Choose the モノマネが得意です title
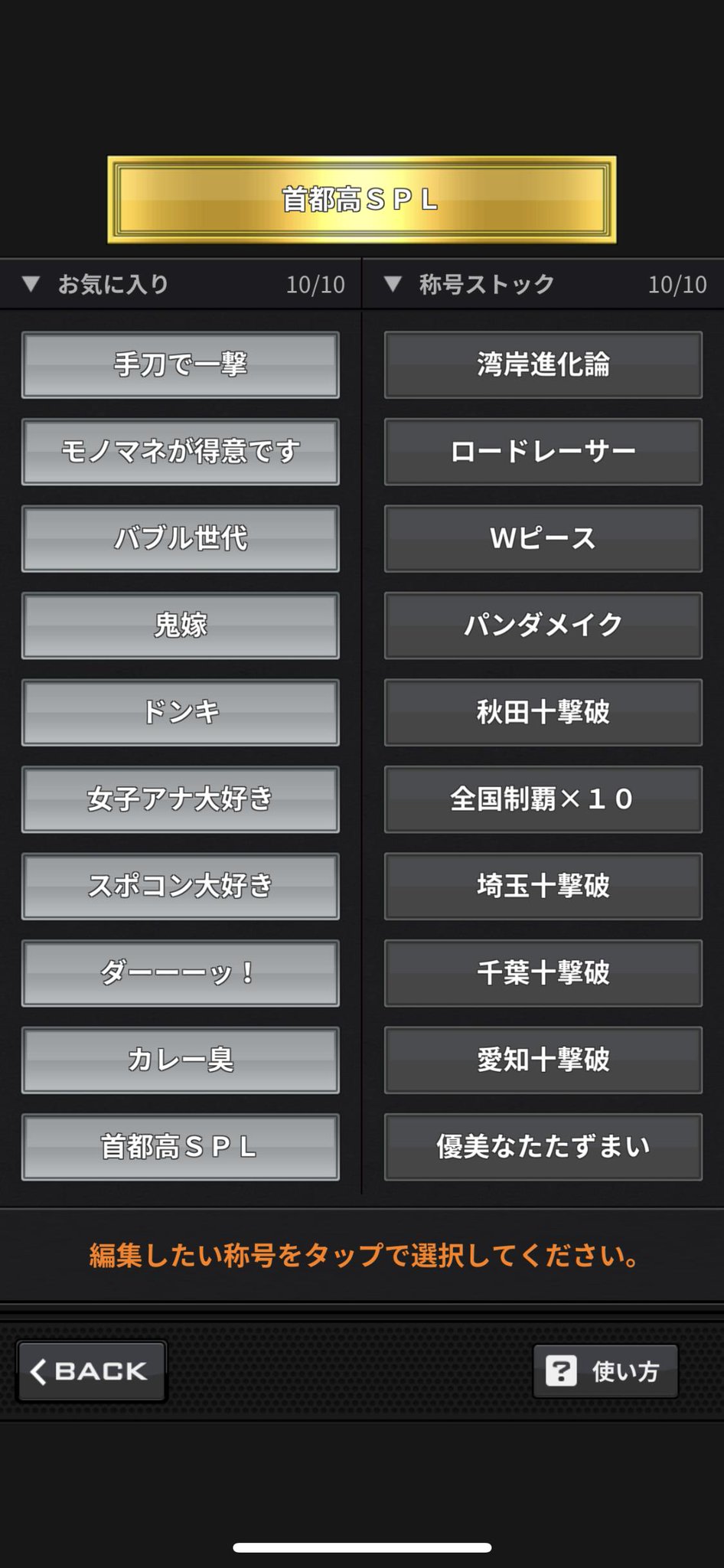 point(181,451)
